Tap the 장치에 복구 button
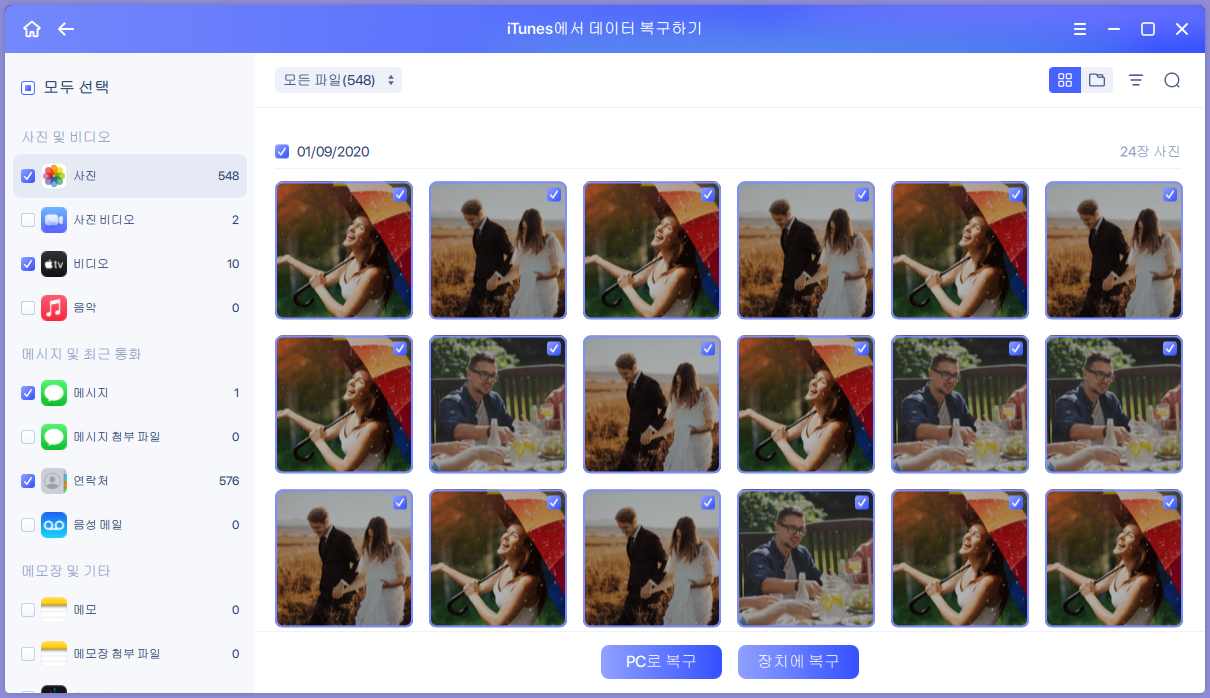Viewport: 1210px width, 698px height. (x=798, y=662)
